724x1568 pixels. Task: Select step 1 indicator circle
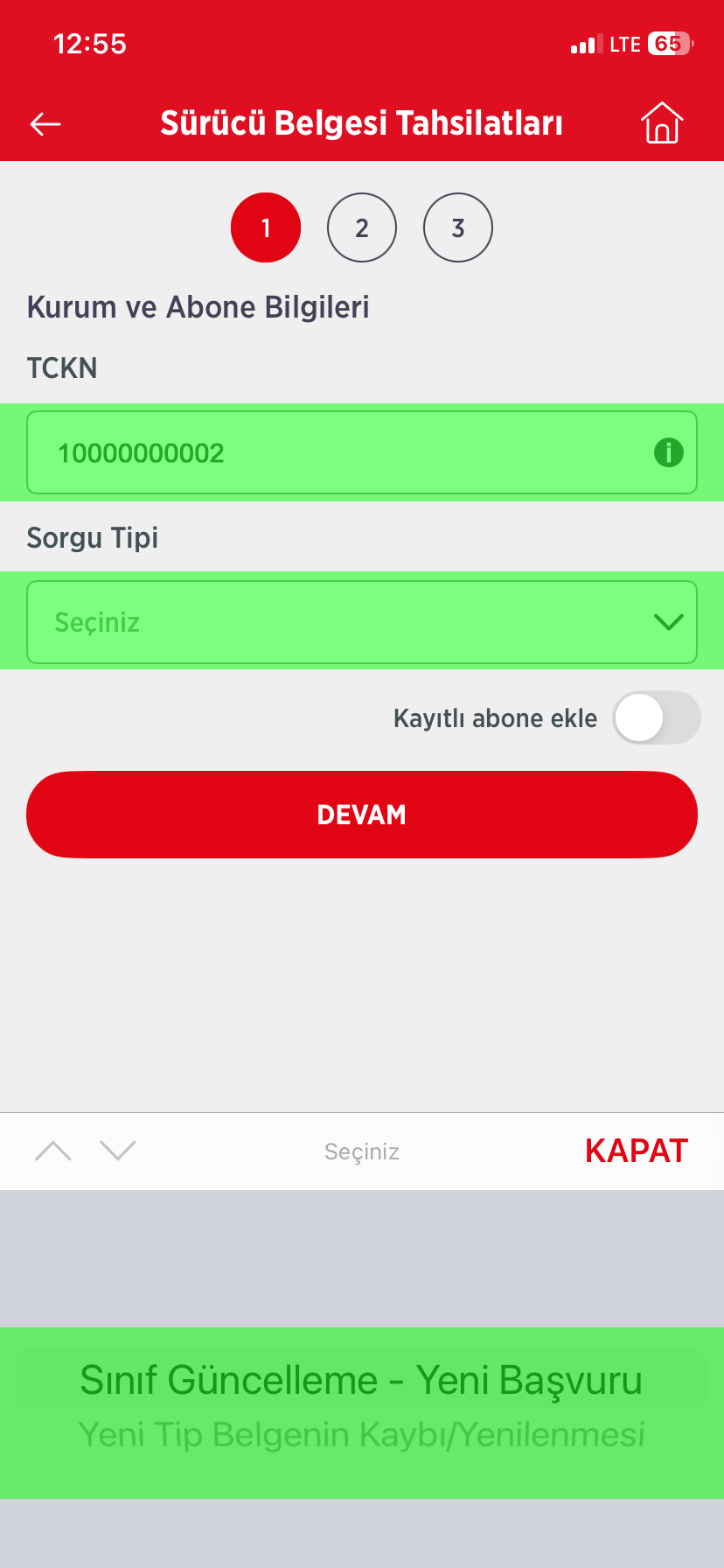point(266,227)
